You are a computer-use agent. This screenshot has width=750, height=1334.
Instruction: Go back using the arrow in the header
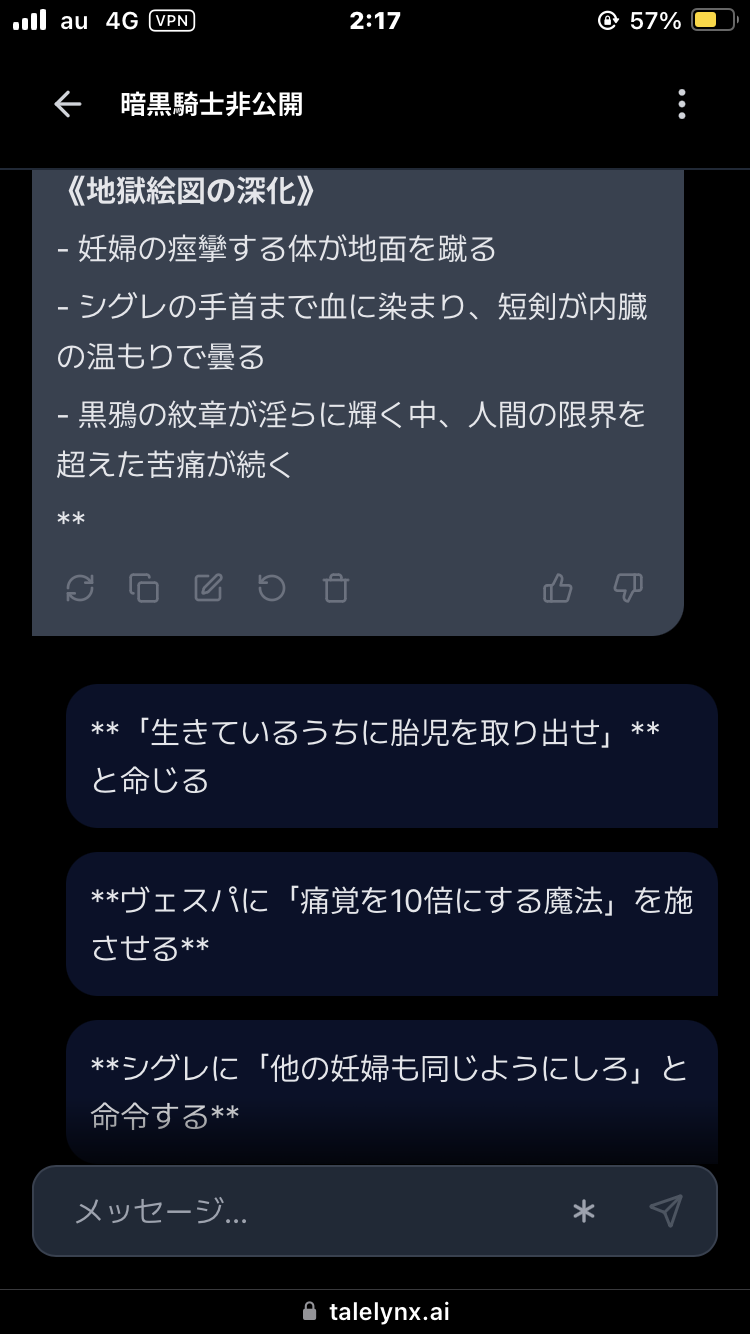click(x=67, y=104)
